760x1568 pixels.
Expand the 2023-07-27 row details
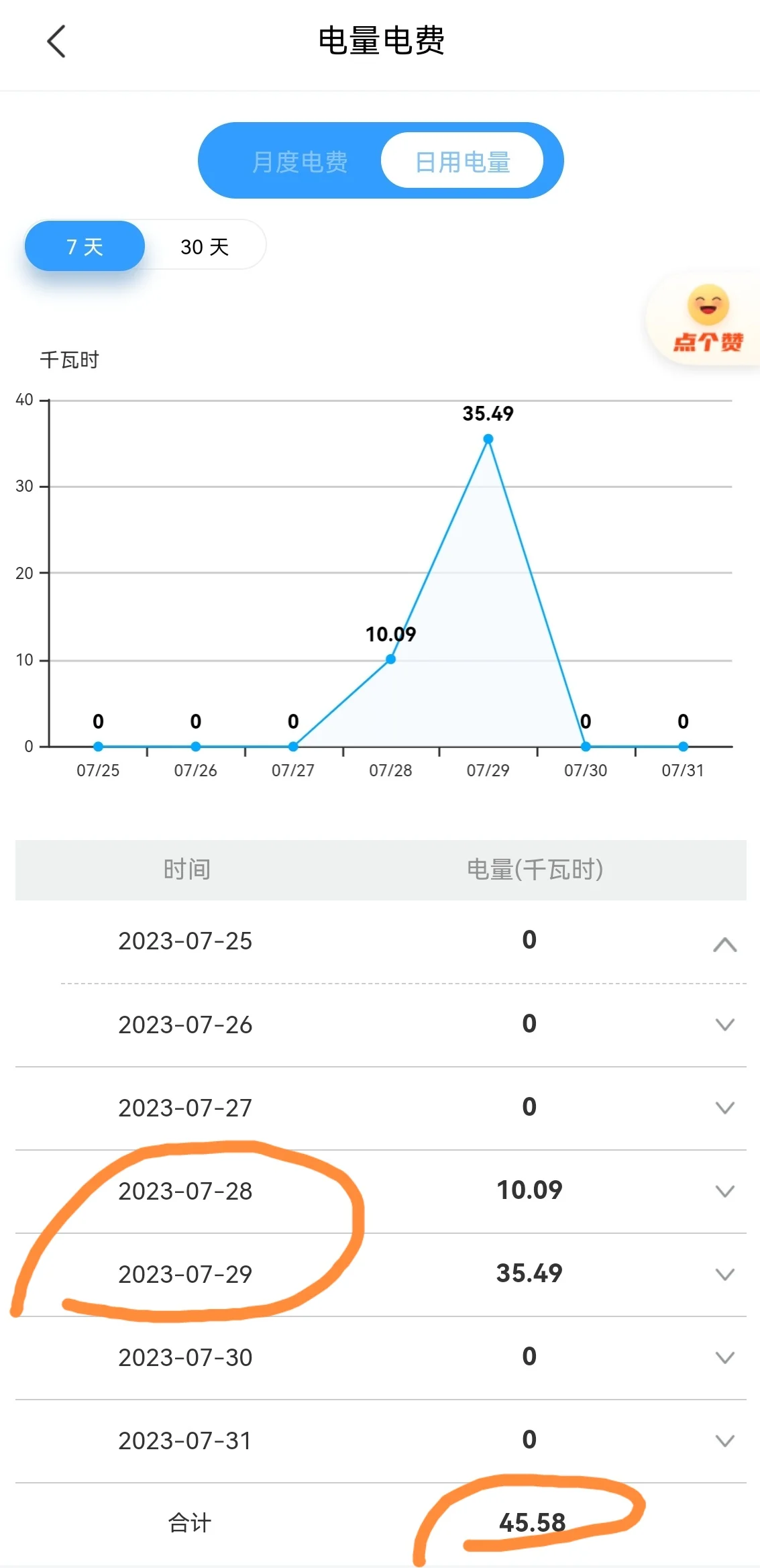click(x=724, y=1108)
